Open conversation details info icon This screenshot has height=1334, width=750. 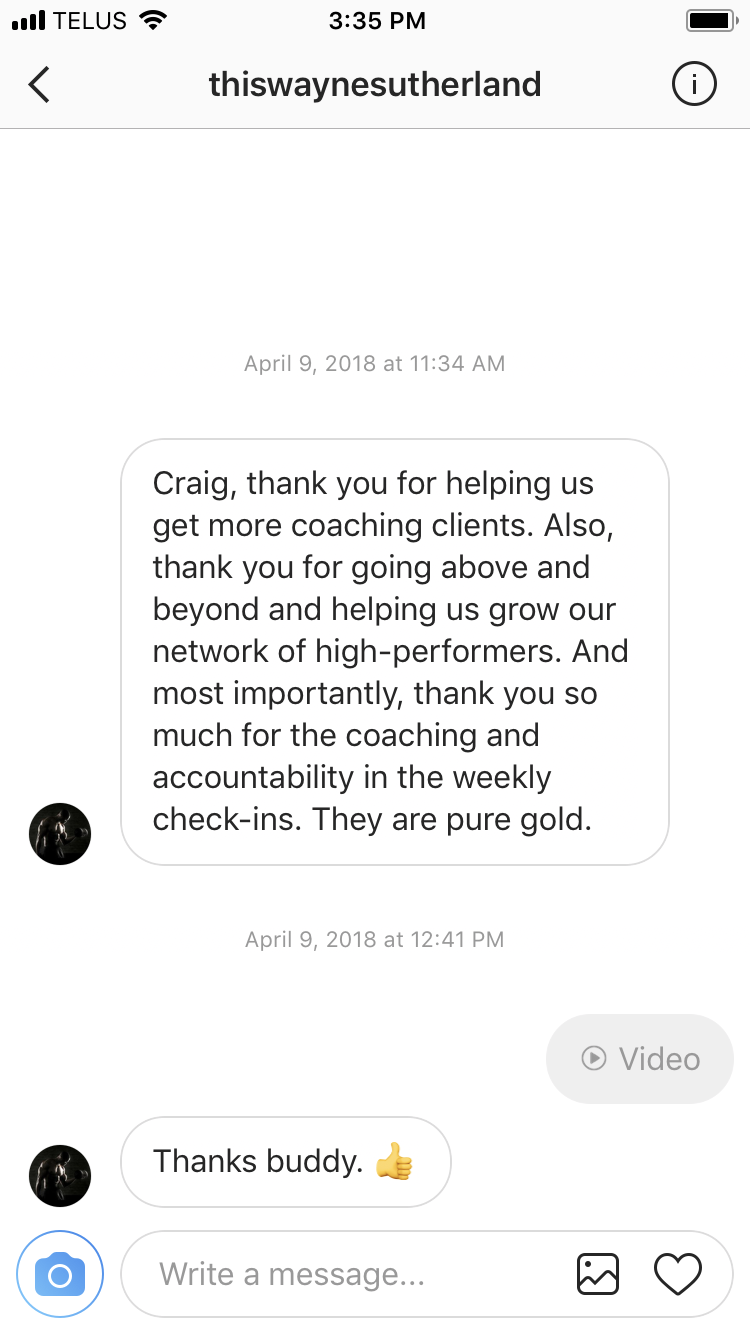pyautogui.click(x=693, y=85)
